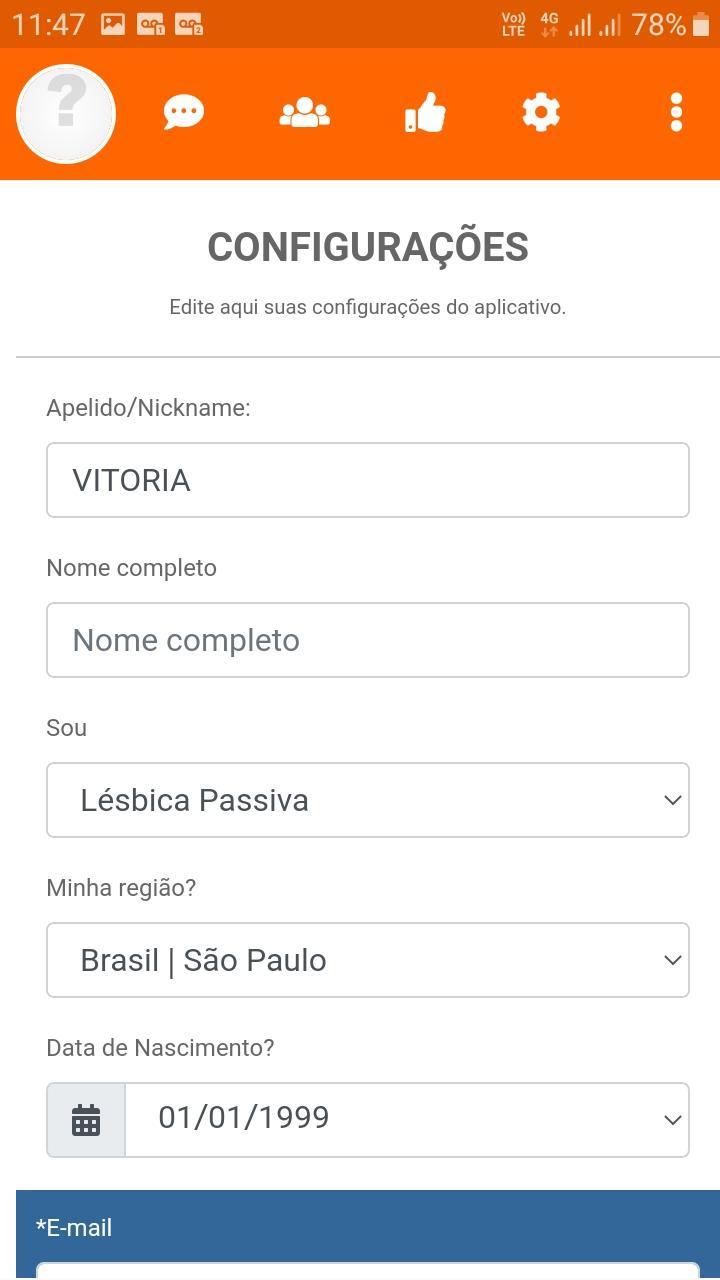Change the Data de Nascimento date
Image resolution: width=720 pixels, height=1280 pixels.
pyautogui.click(x=406, y=1120)
